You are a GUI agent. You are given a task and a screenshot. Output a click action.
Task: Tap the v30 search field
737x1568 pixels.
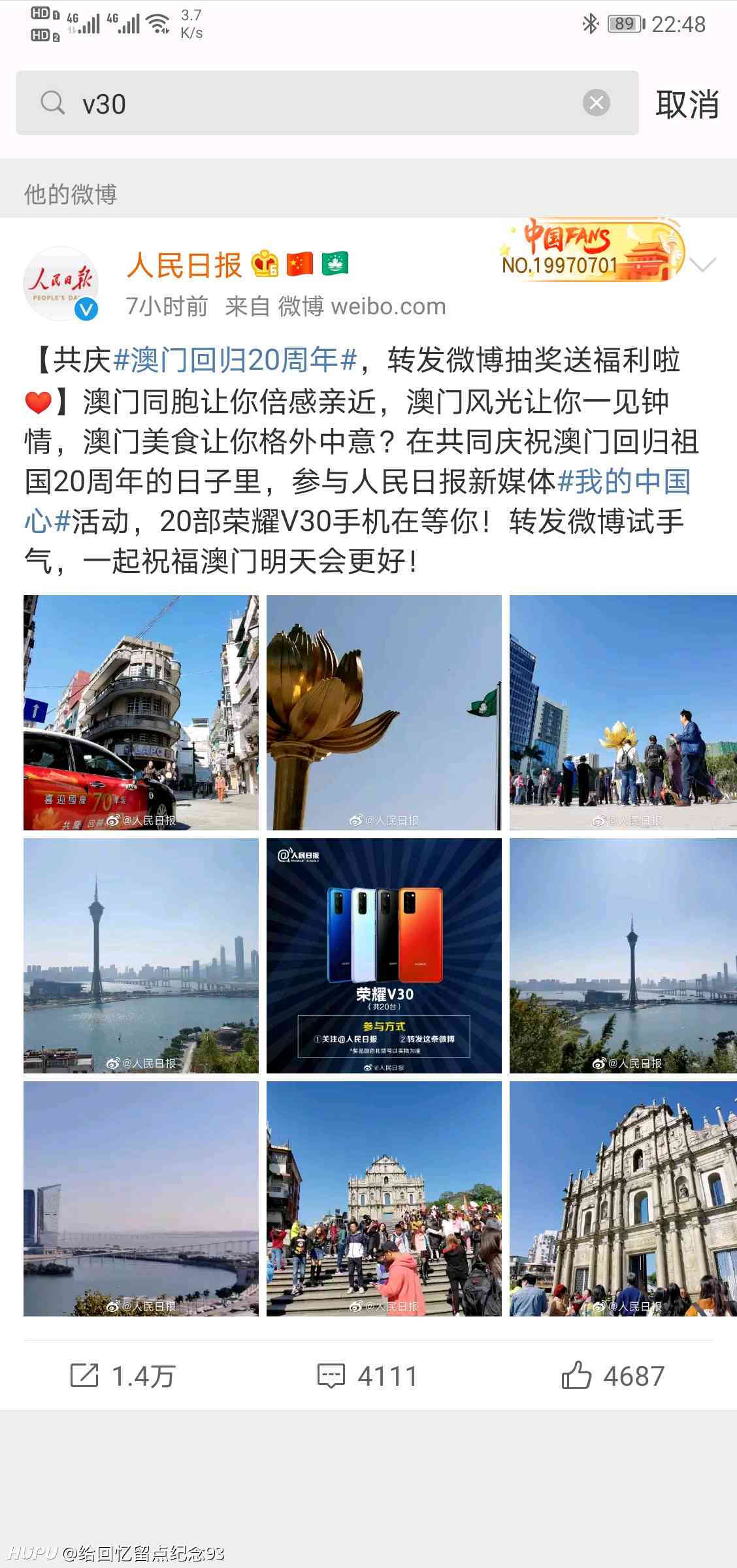pos(327,103)
